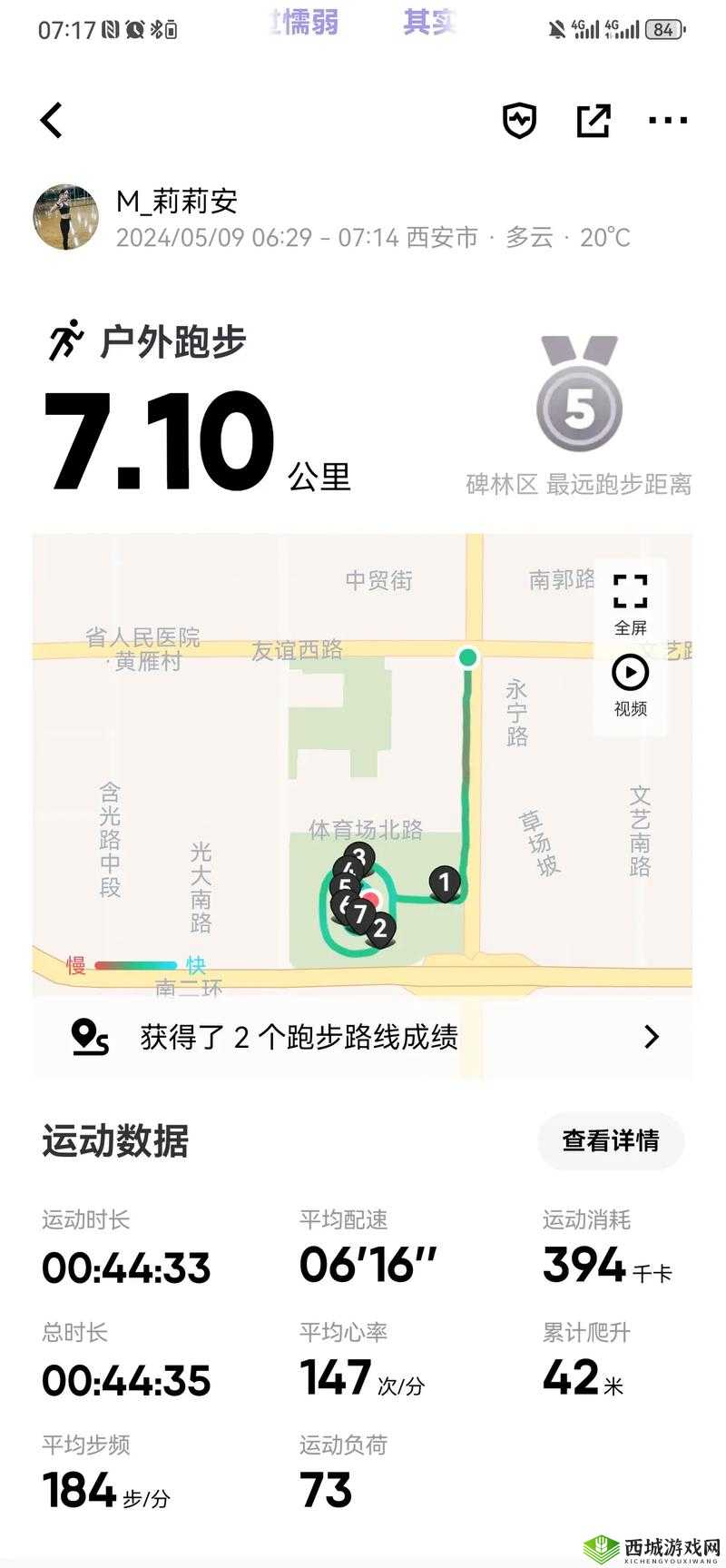Open the 查看详情 button for sports data
Image resolution: width=726 pixels, height=1568 pixels.
click(x=611, y=1141)
